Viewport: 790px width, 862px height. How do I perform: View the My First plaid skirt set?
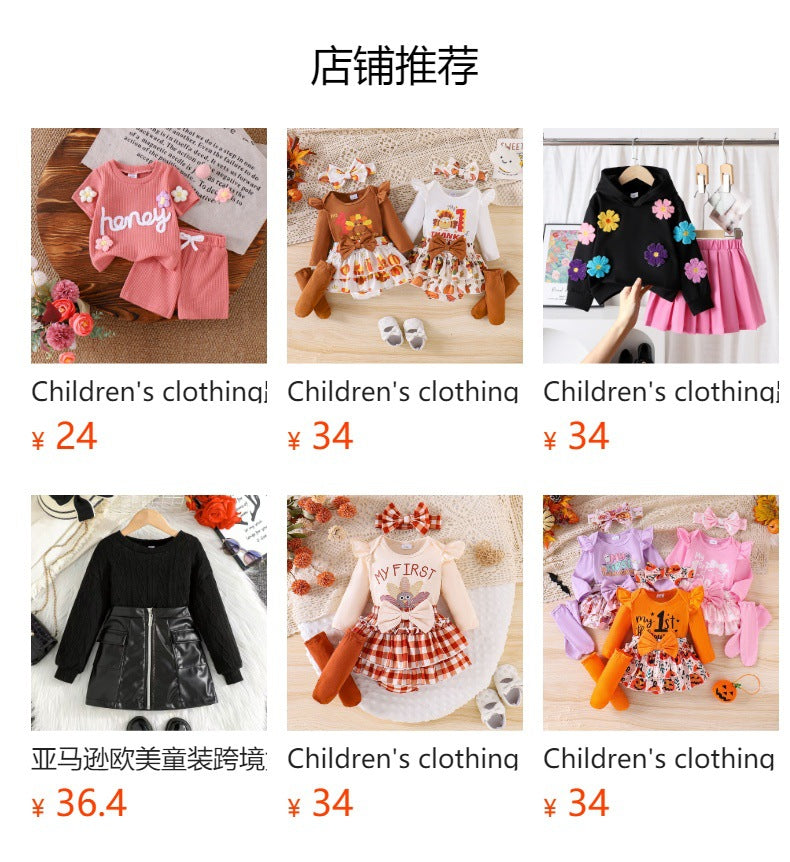404,612
